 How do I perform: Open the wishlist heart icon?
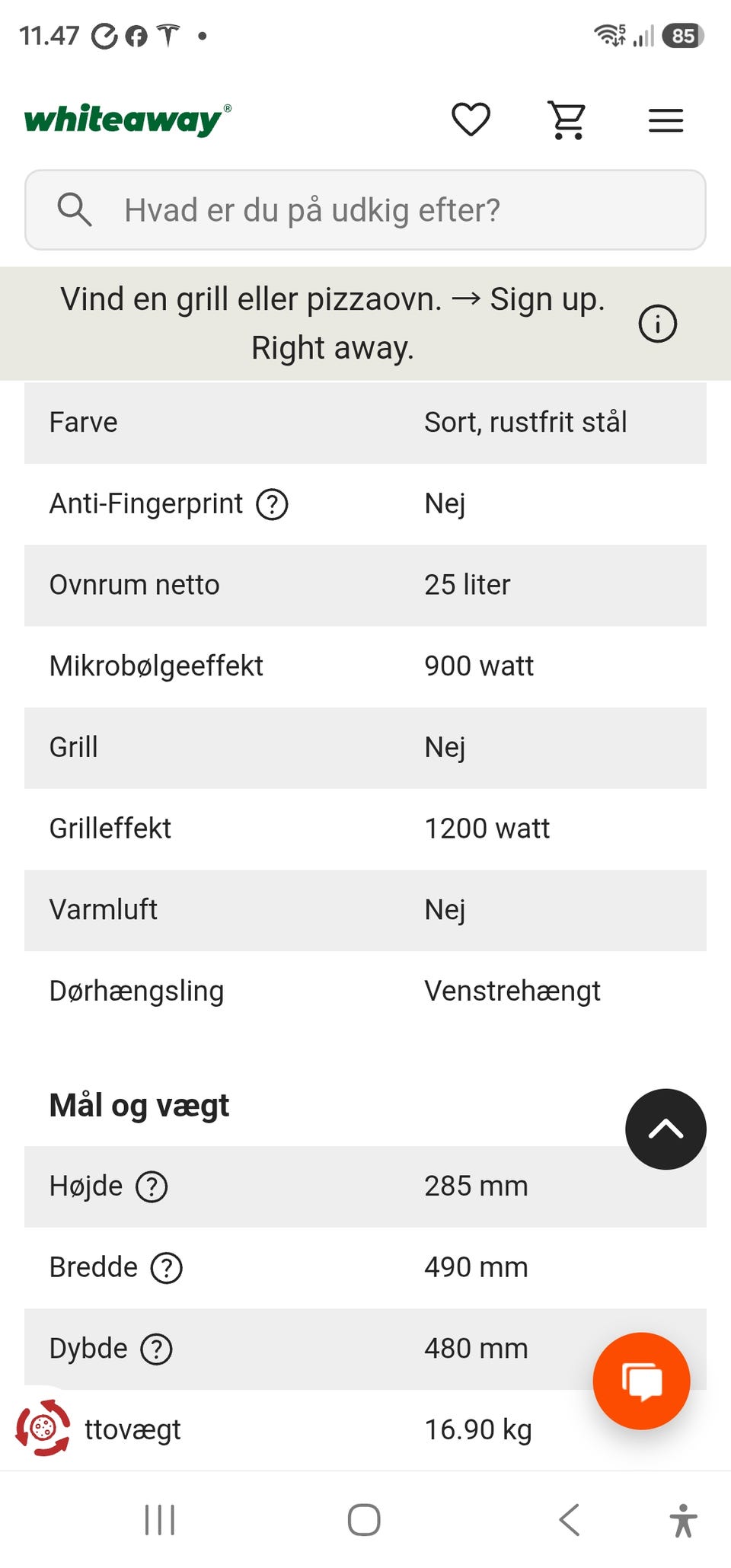(471, 120)
